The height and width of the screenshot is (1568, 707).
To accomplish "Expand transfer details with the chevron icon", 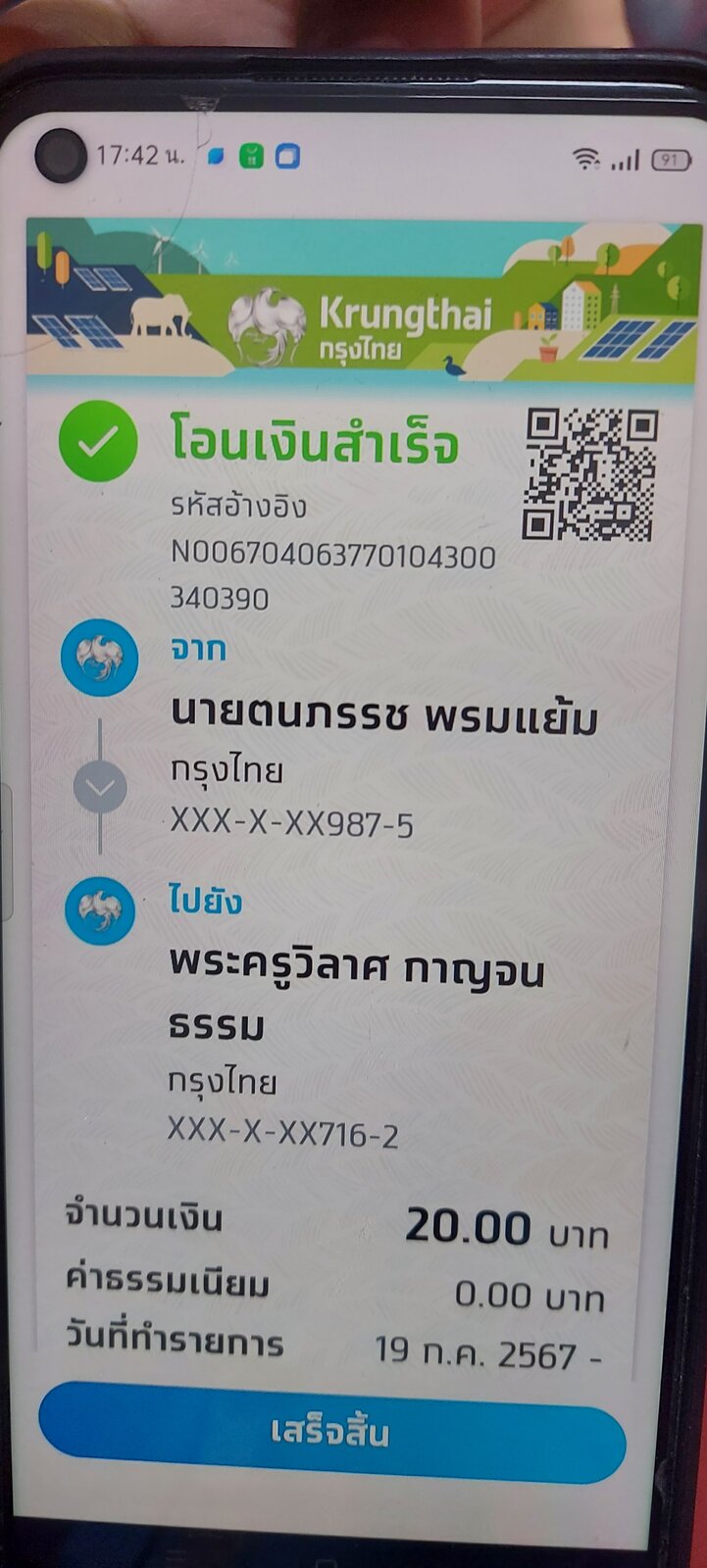I will pos(101,787).
